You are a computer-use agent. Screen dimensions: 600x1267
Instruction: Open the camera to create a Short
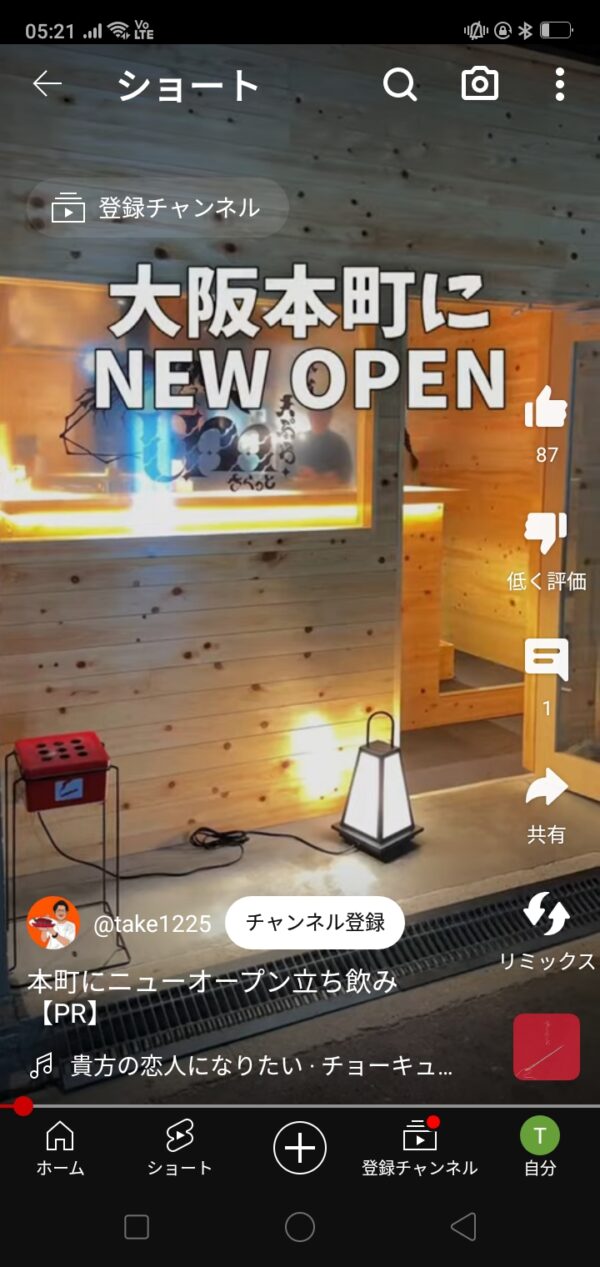[479, 85]
